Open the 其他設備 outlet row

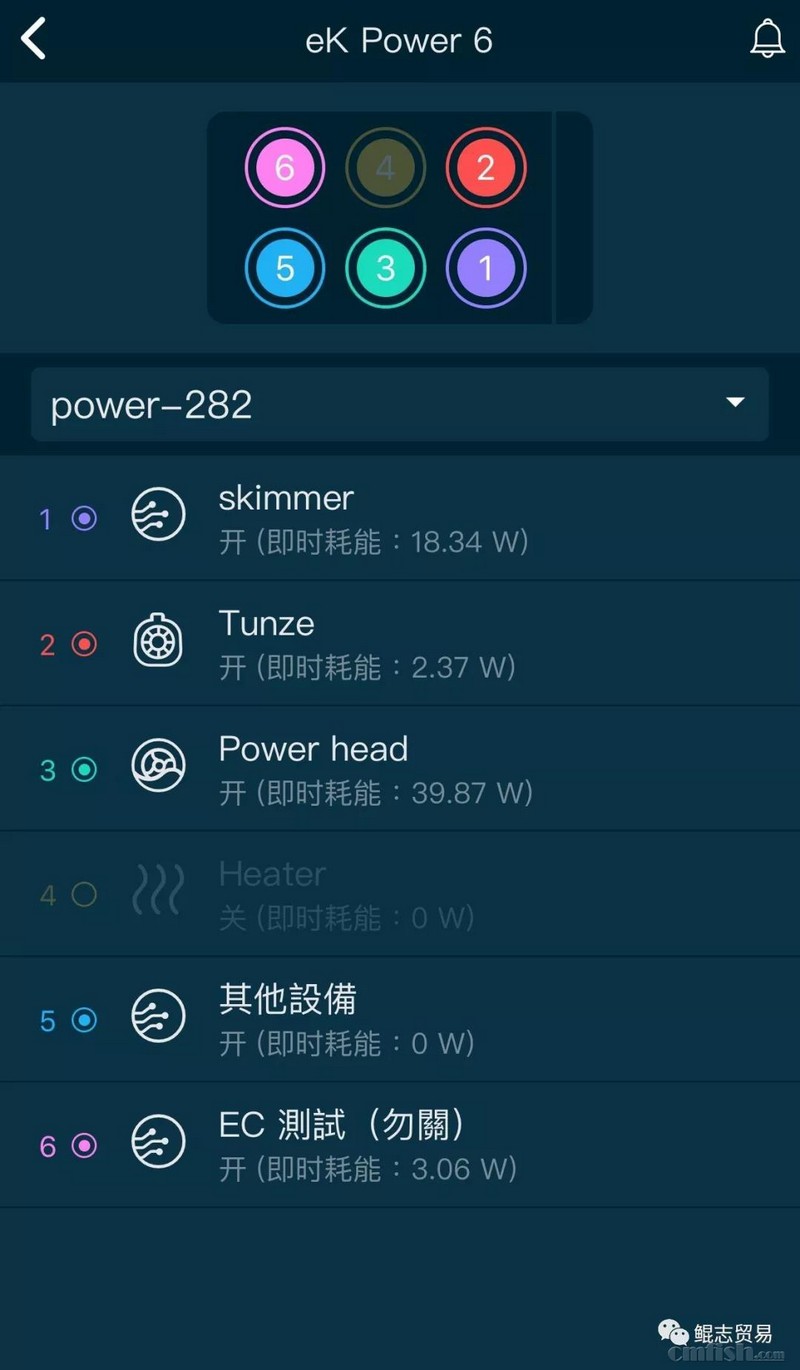(400, 1020)
